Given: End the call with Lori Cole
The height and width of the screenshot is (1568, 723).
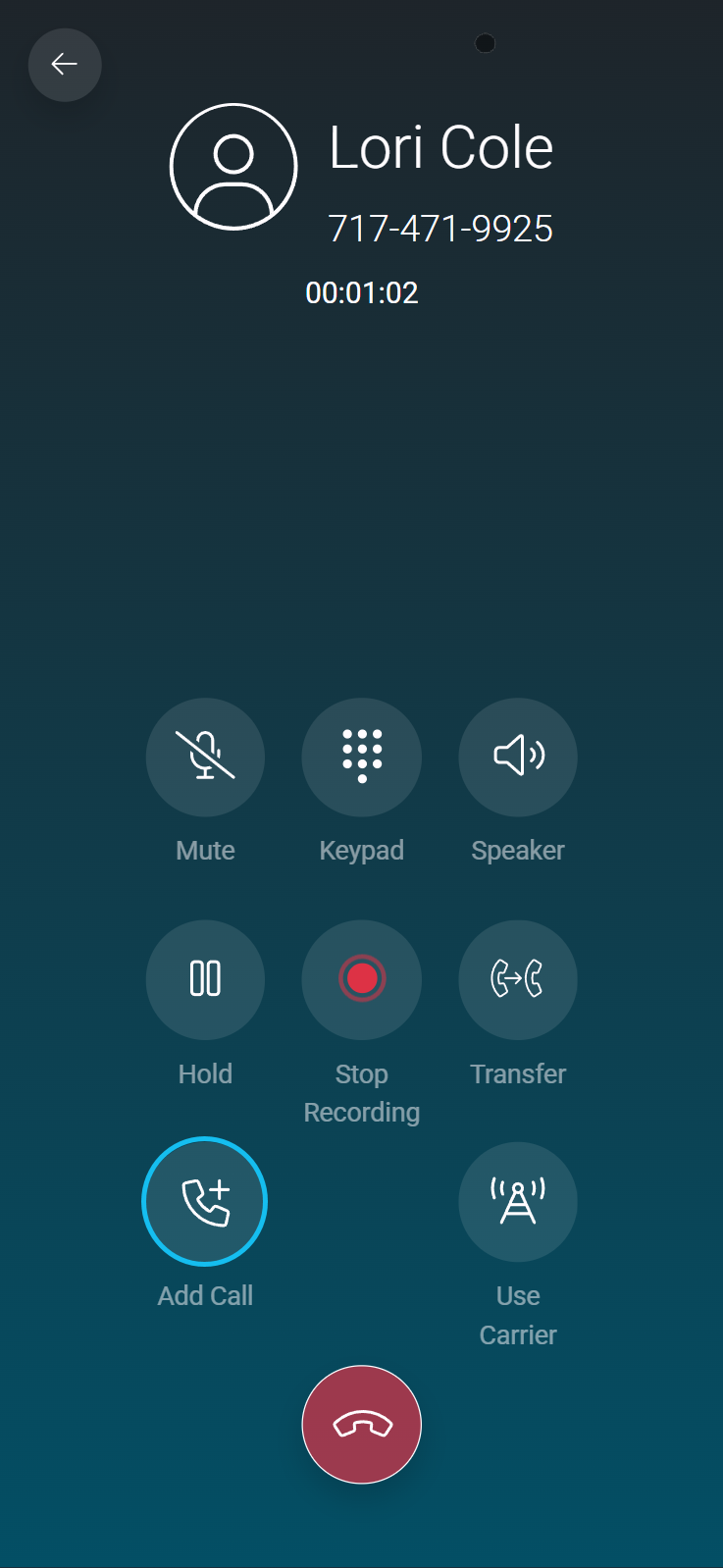Looking at the screenshot, I should [361, 1425].
